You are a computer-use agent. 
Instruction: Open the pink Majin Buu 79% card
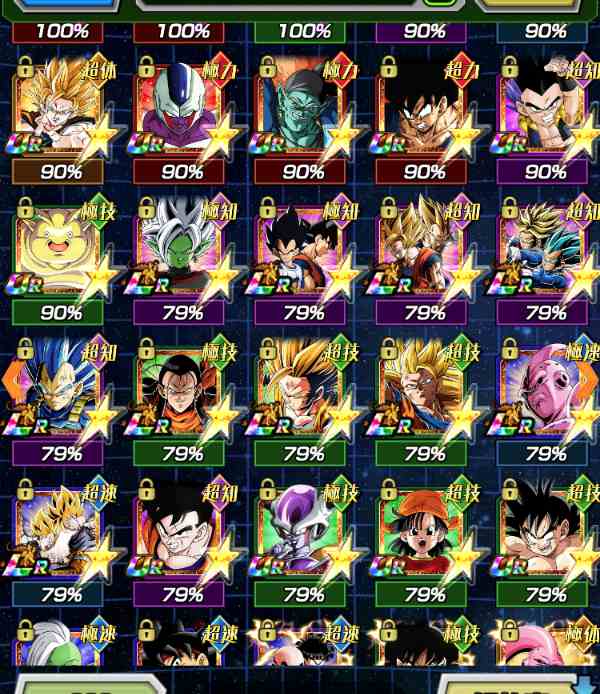545,392
